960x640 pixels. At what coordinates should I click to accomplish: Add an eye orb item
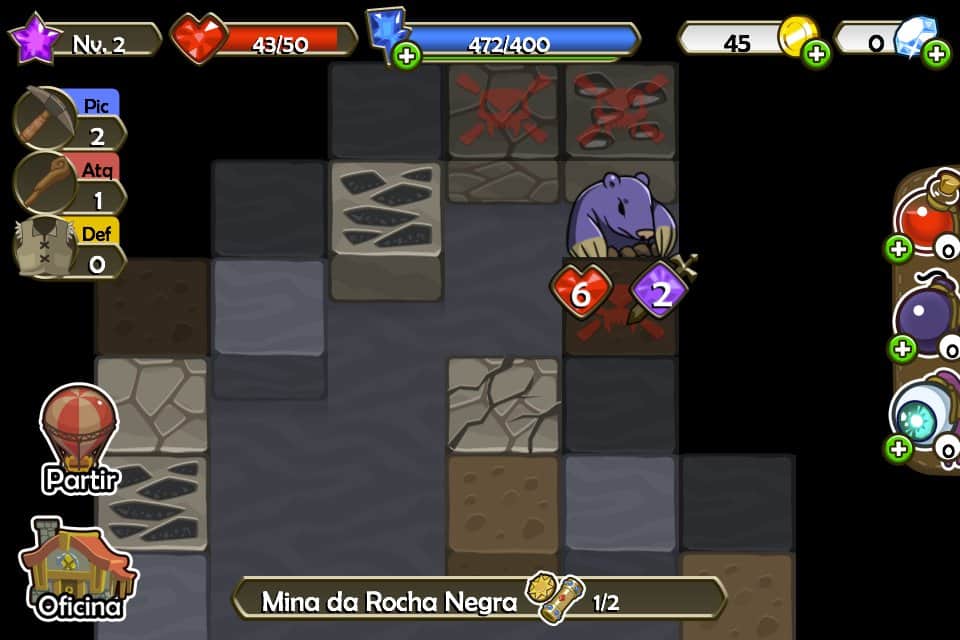click(x=898, y=448)
